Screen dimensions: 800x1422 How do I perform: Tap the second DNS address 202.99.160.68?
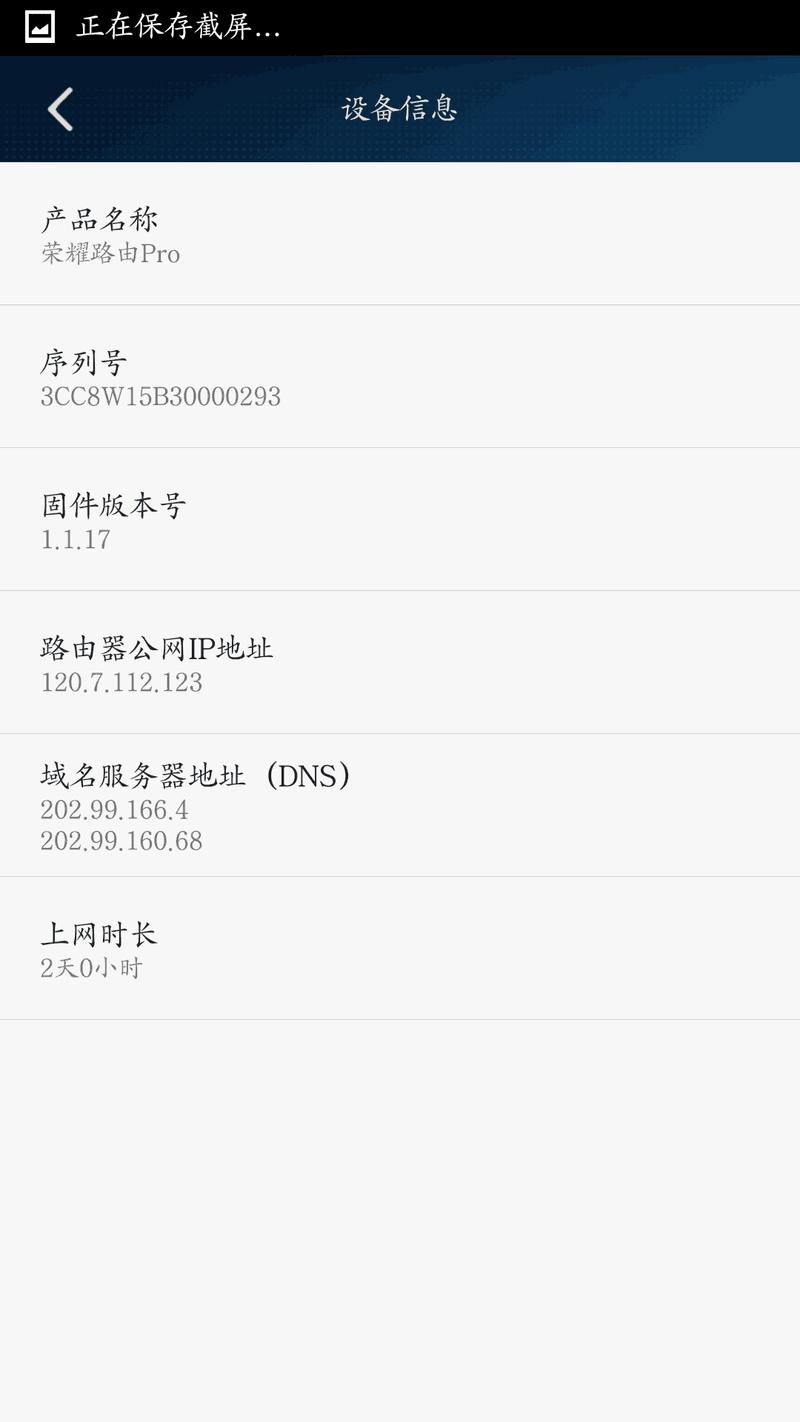[x=121, y=842]
